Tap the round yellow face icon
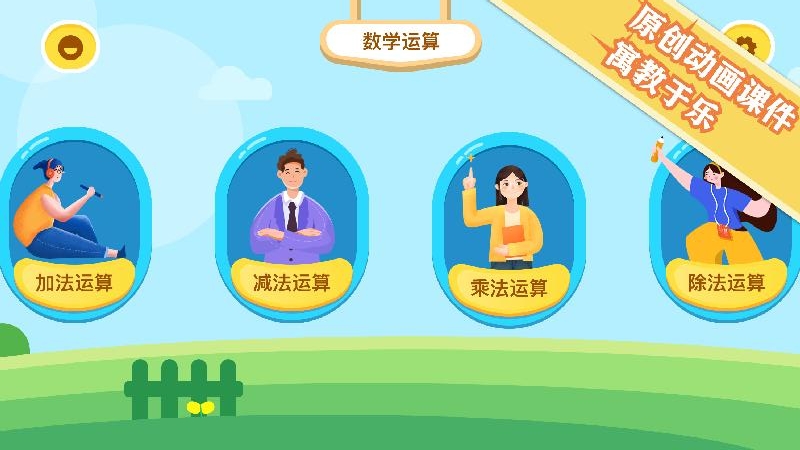Viewport: 800px width, 450px height. click(x=70, y=46)
